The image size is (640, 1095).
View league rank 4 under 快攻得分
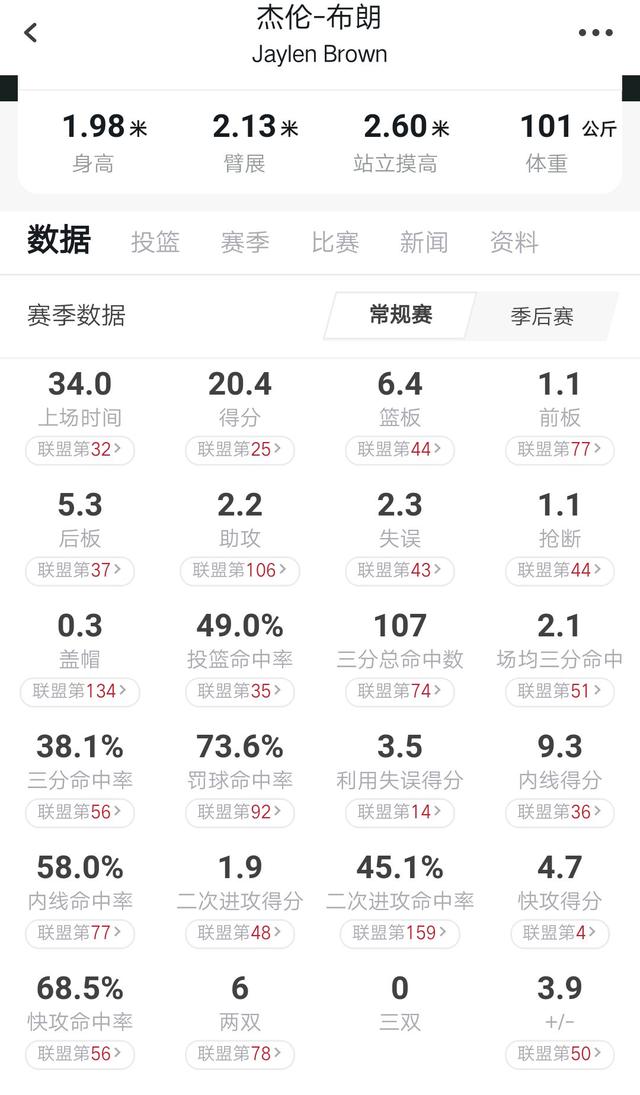click(560, 932)
